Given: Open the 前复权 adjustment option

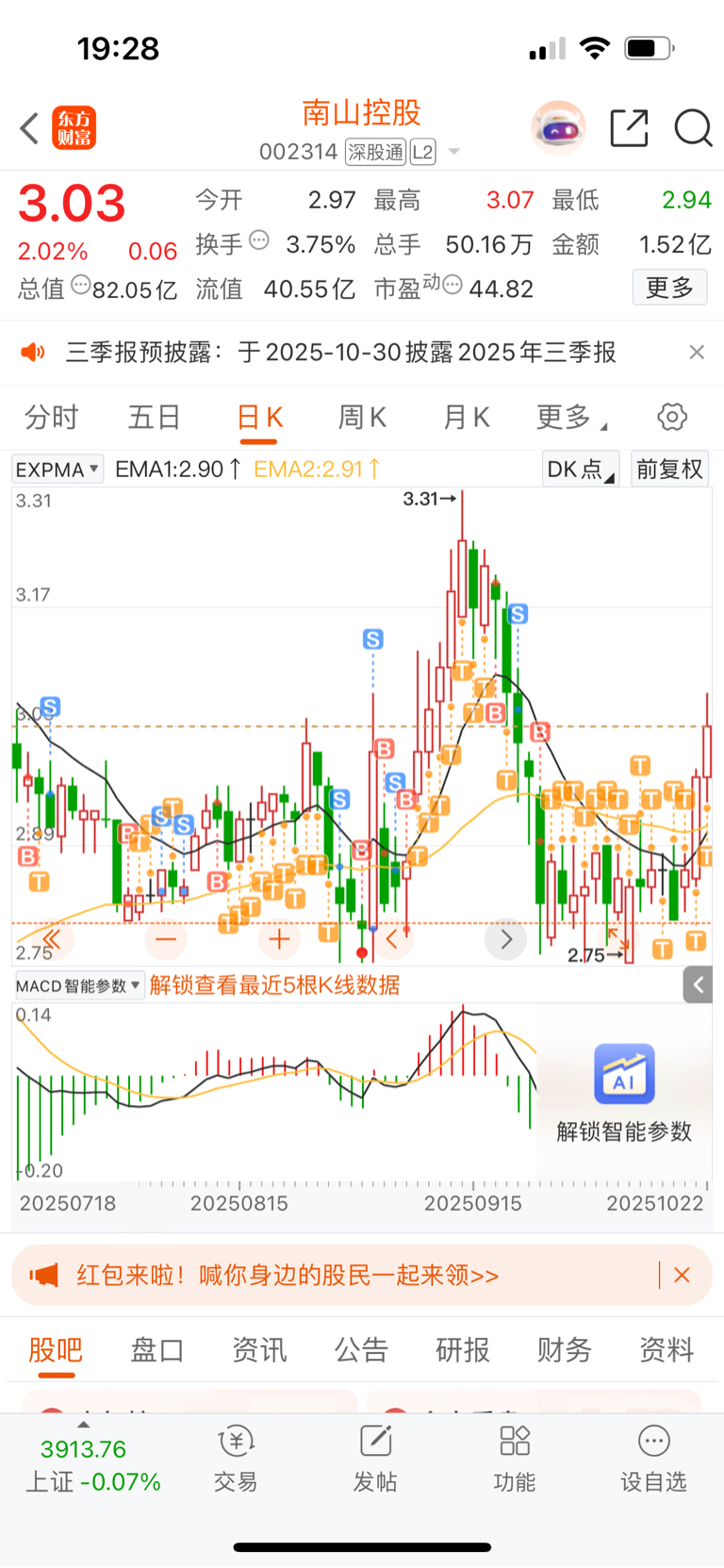Looking at the screenshot, I should (x=669, y=469).
